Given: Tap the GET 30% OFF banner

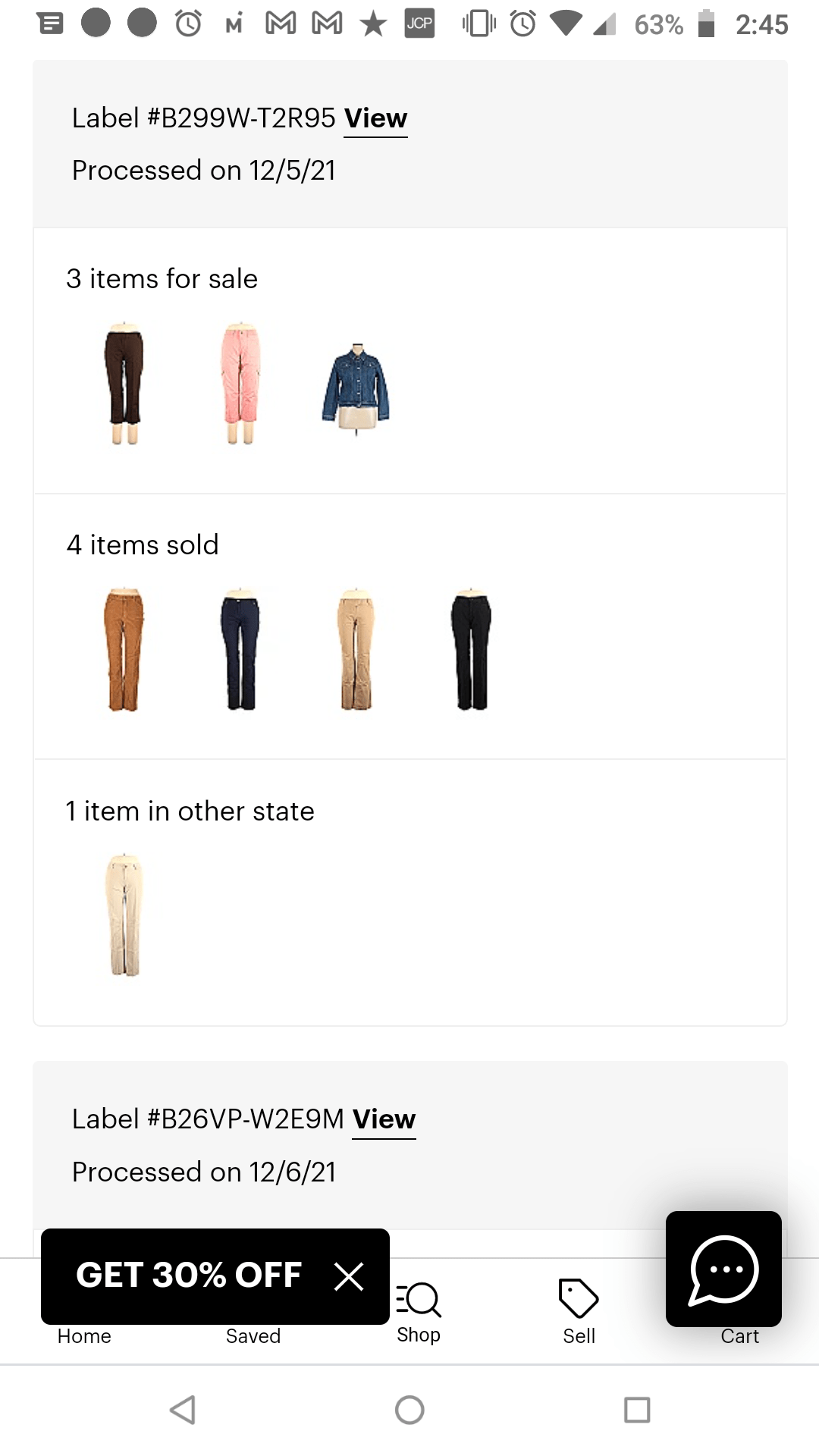Looking at the screenshot, I should pos(189,1276).
